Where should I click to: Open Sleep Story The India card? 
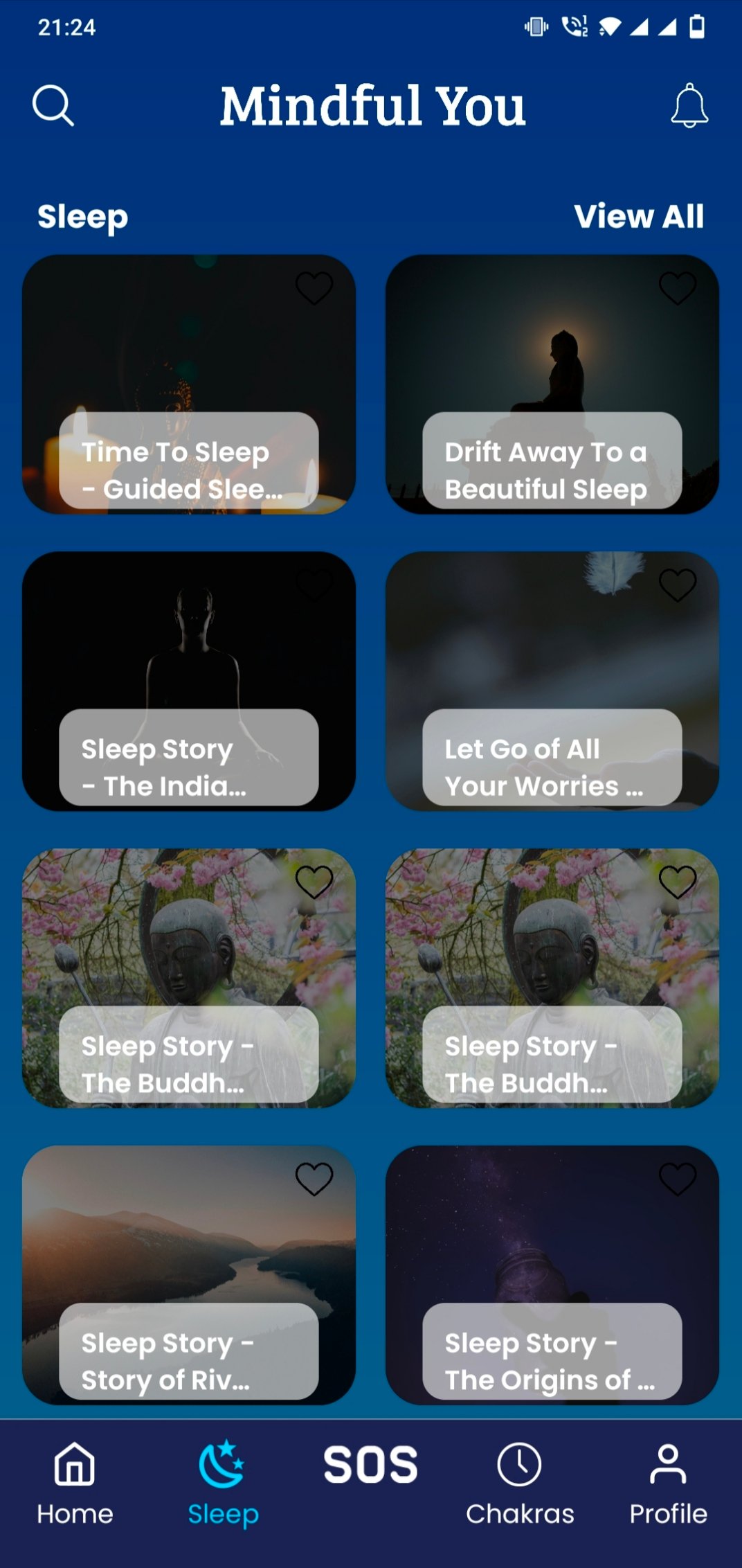[188, 681]
